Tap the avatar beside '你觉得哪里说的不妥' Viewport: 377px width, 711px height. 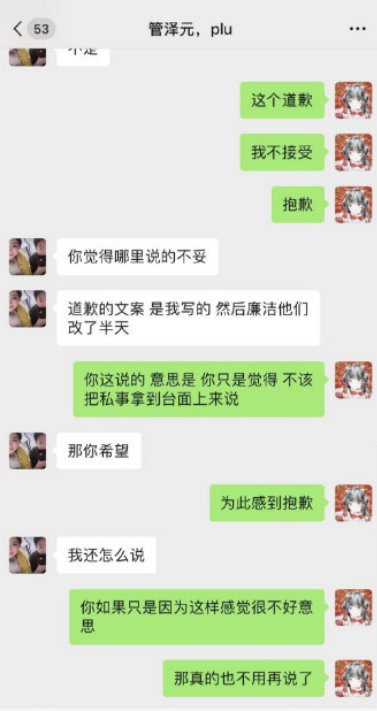coord(28,257)
